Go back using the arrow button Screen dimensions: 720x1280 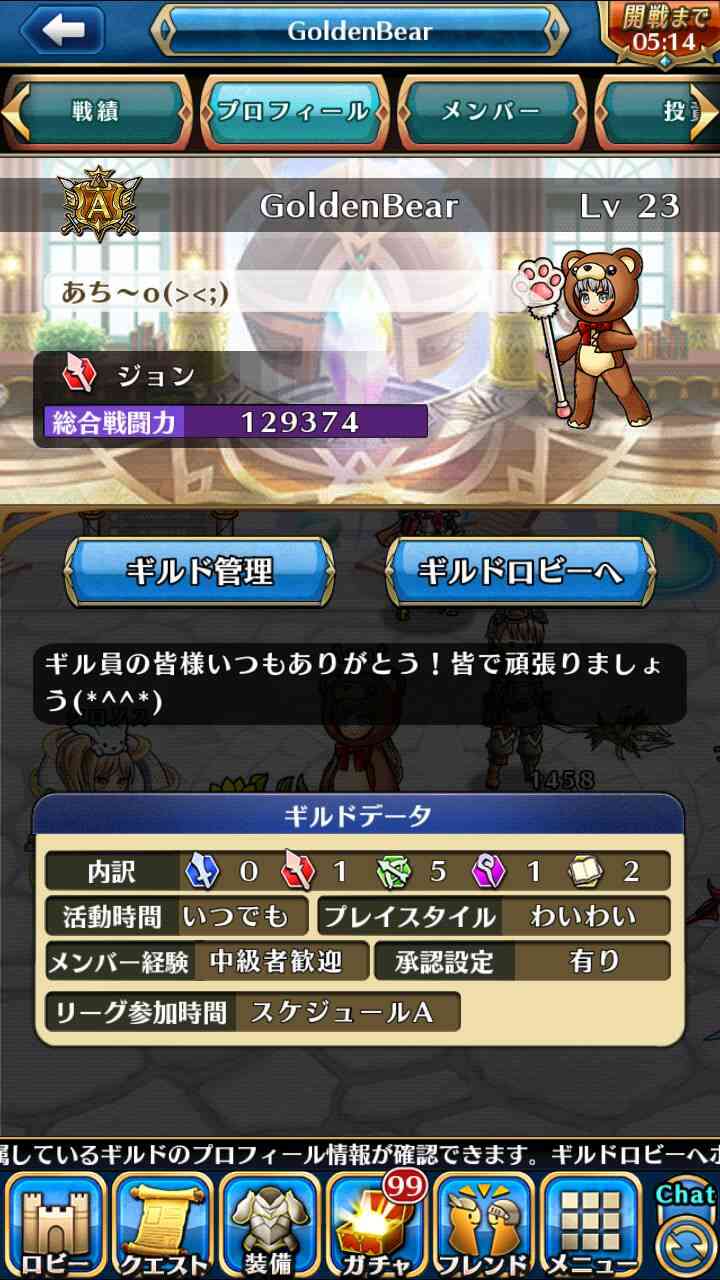pos(62,30)
